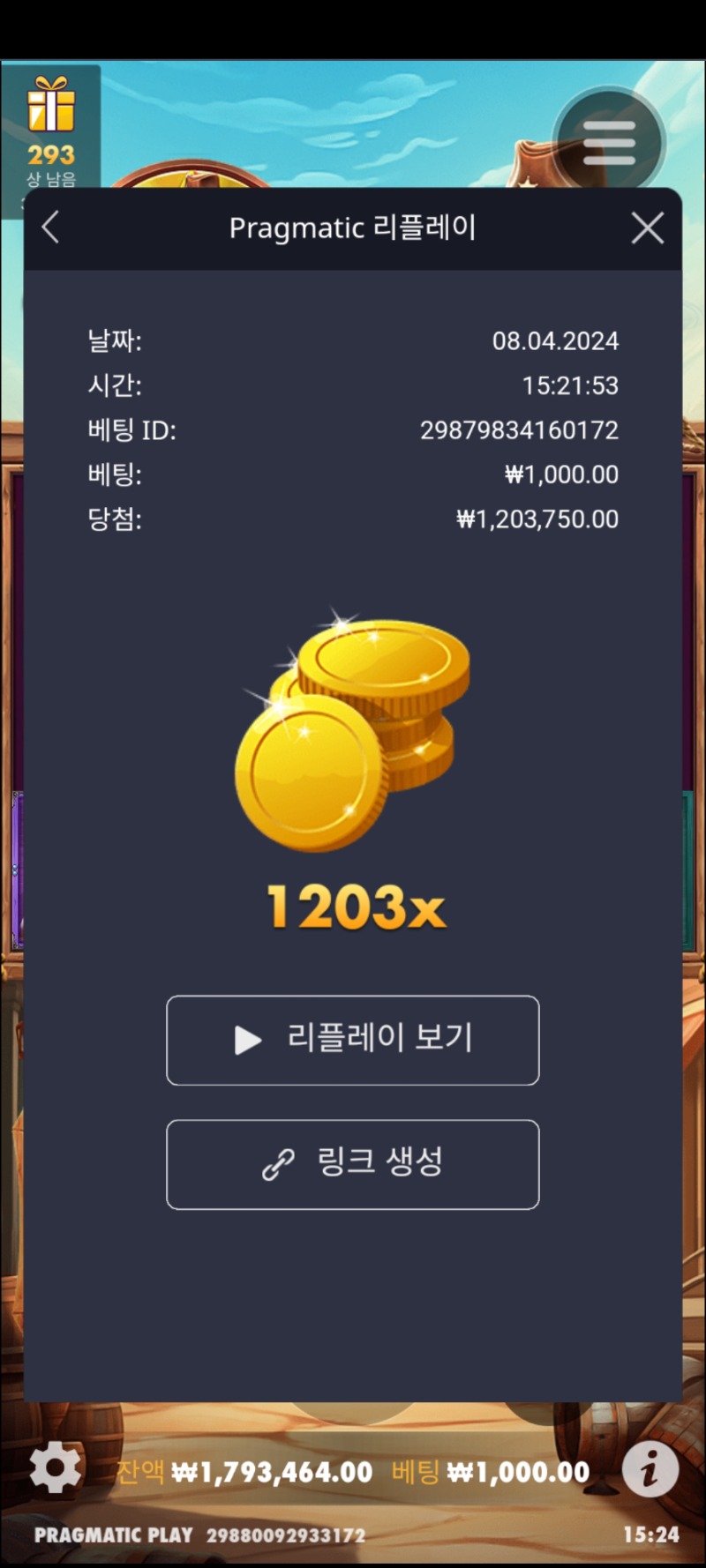The image size is (706, 1568).
Task: Tap the 링크 생성 button
Action: coord(353,1164)
